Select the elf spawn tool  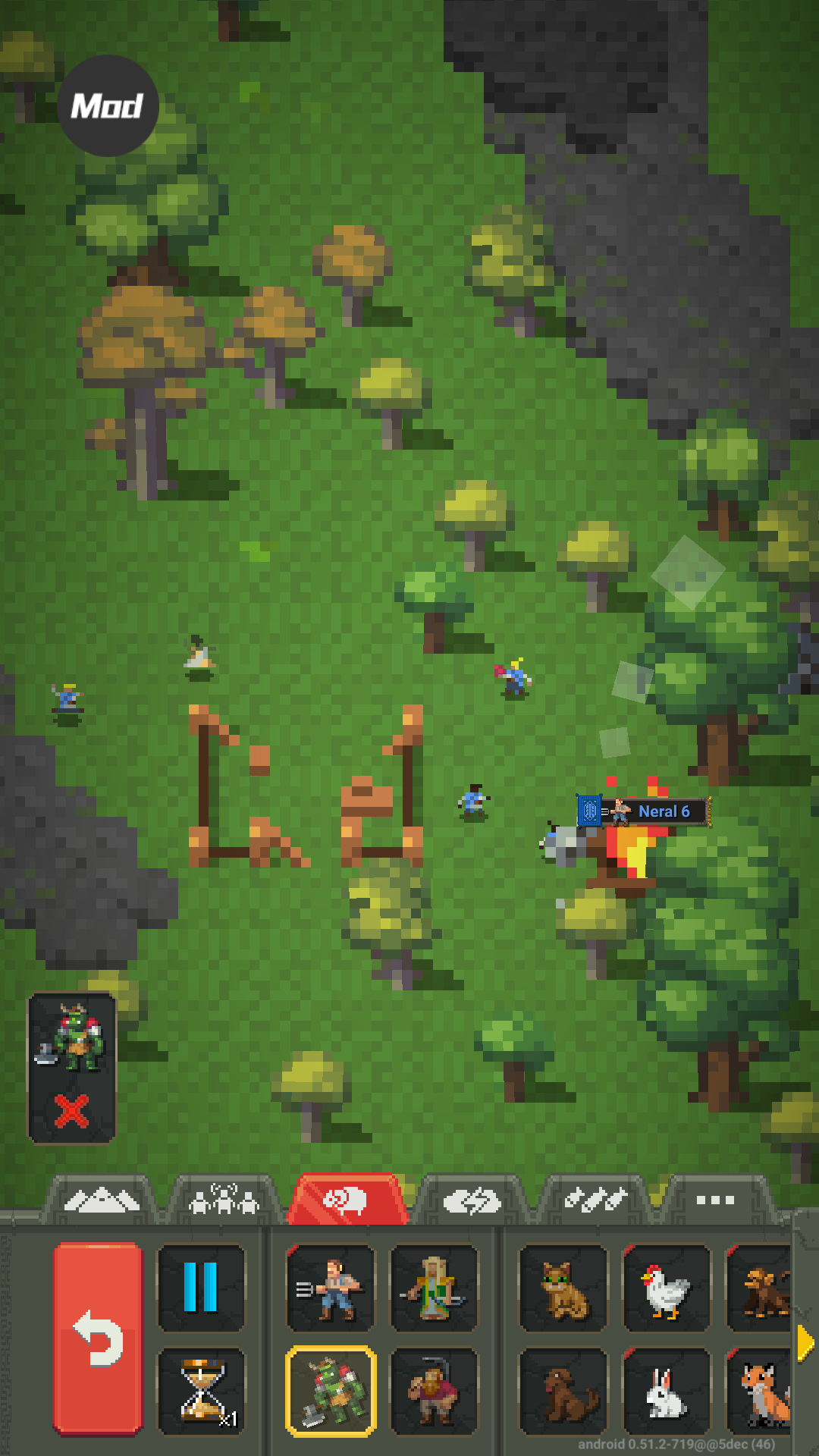(434, 1288)
